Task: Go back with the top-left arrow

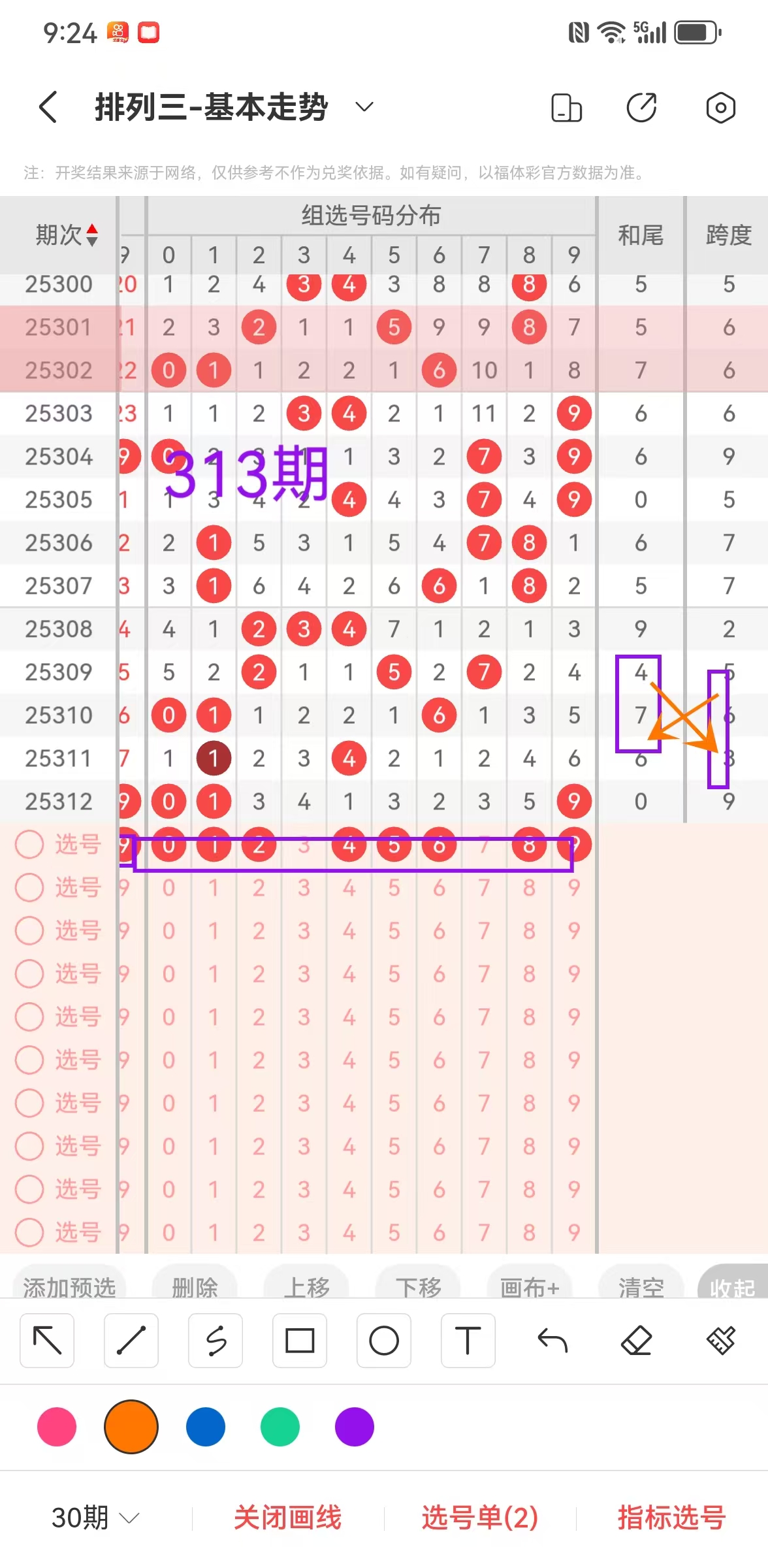Action: (48, 107)
